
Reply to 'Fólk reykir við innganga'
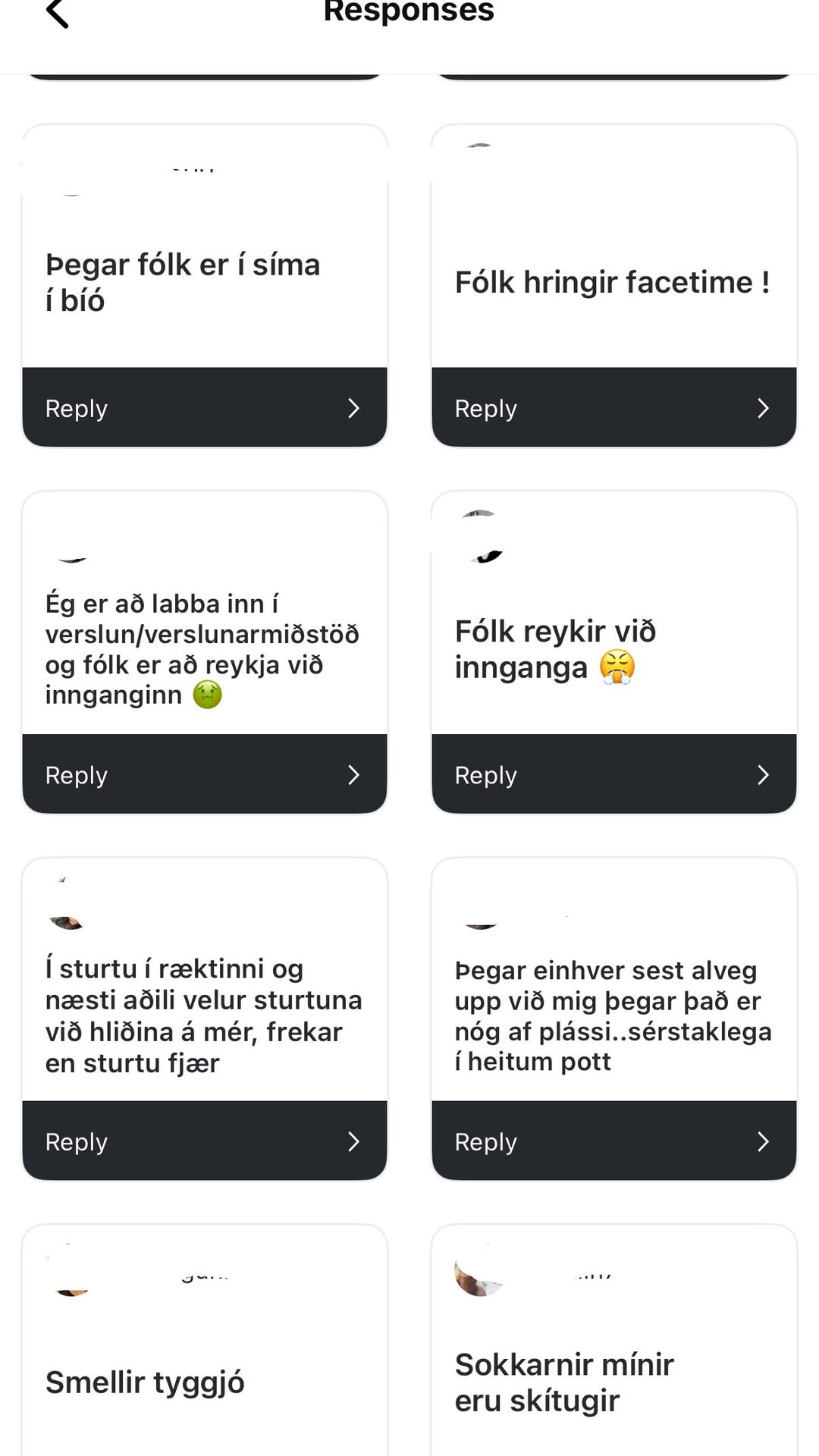click(x=613, y=775)
